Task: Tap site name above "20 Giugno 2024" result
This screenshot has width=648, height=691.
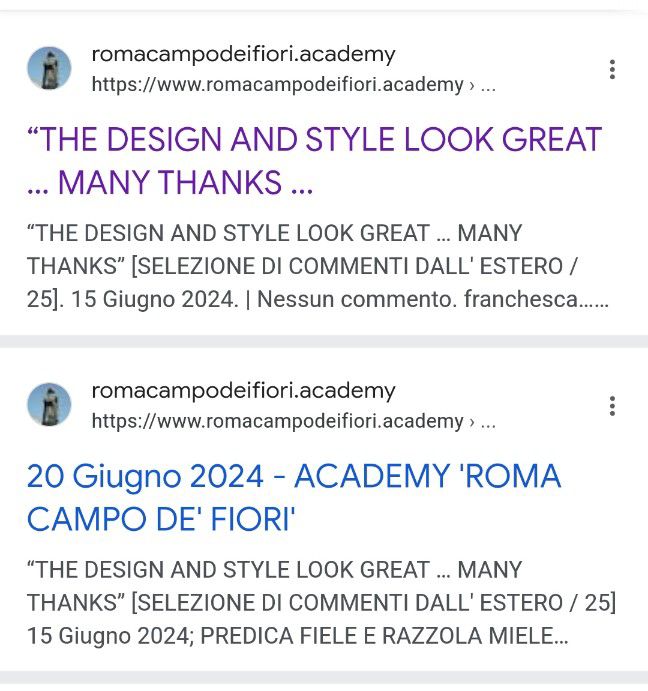Action: (x=243, y=391)
